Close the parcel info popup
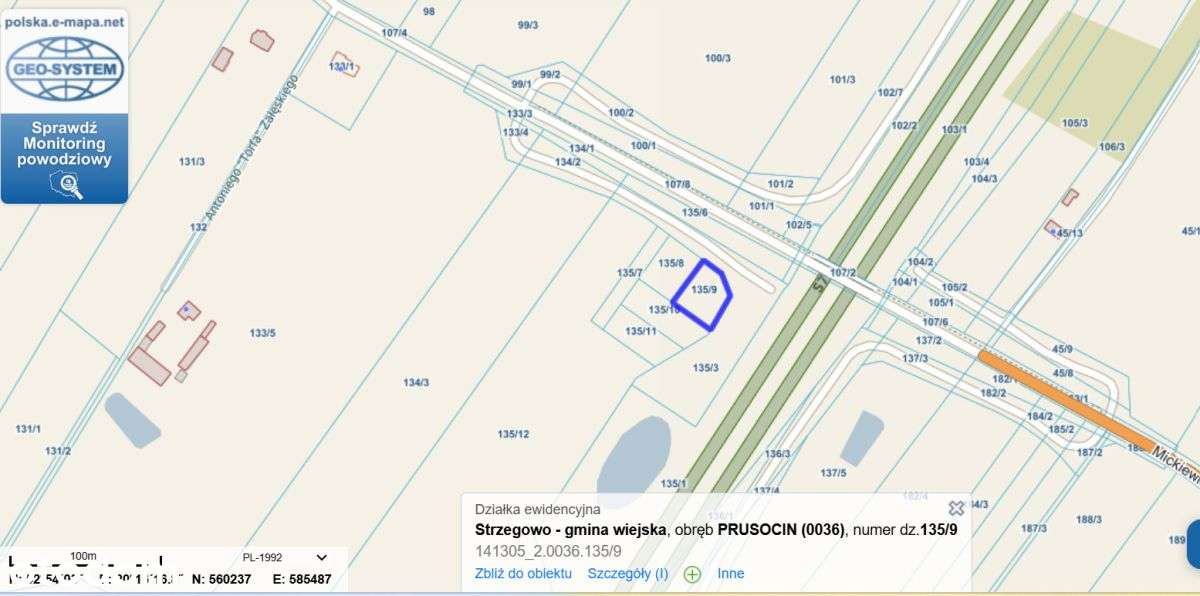1200x596 pixels. point(956,508)
